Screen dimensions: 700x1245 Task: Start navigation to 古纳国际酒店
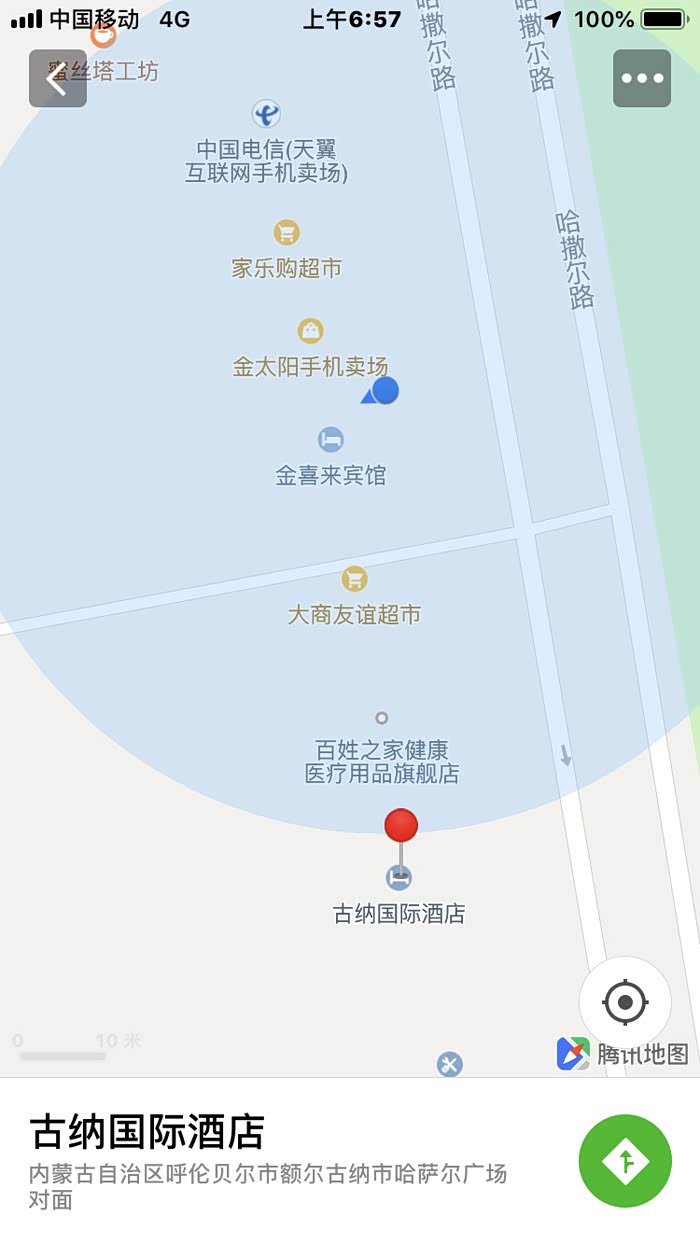point(625,1161)
